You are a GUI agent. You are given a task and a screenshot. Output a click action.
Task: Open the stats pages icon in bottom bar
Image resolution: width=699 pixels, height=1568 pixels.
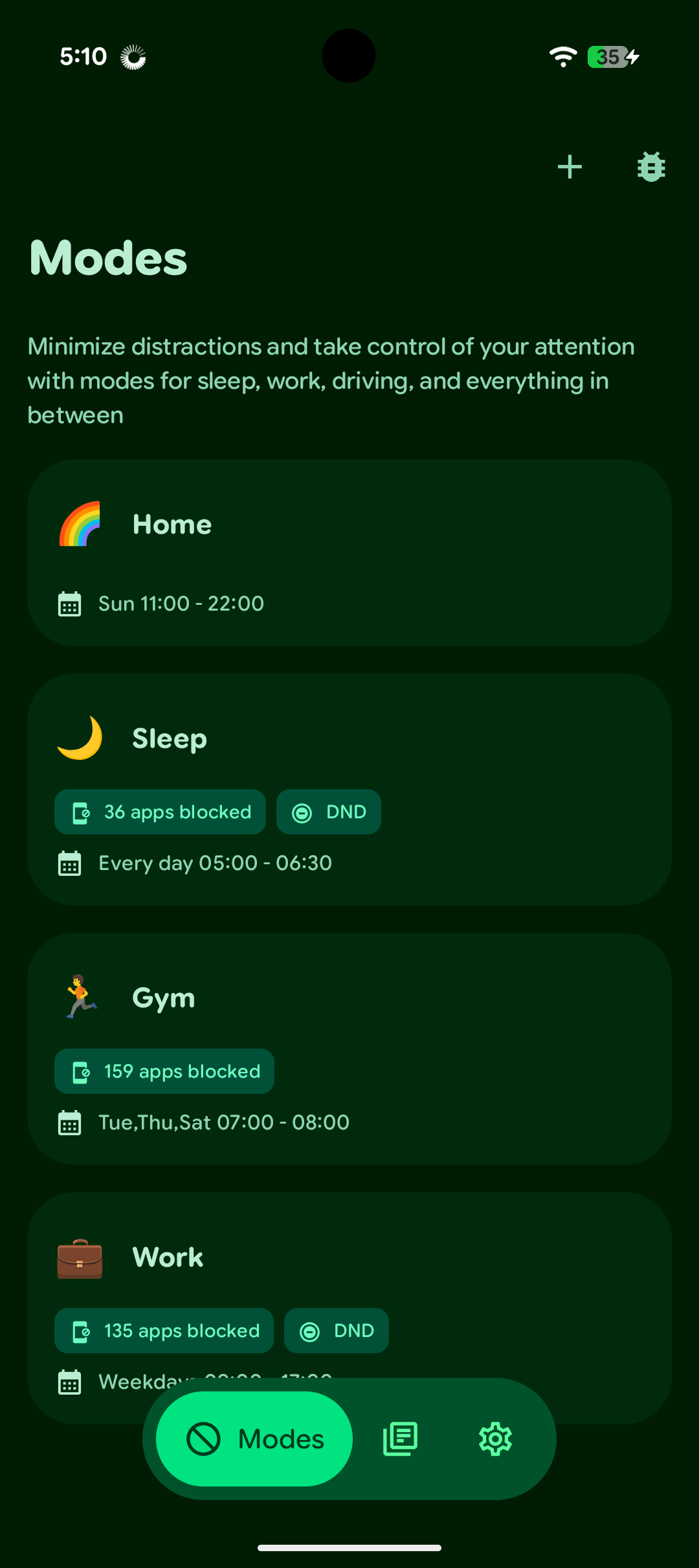400,1439
